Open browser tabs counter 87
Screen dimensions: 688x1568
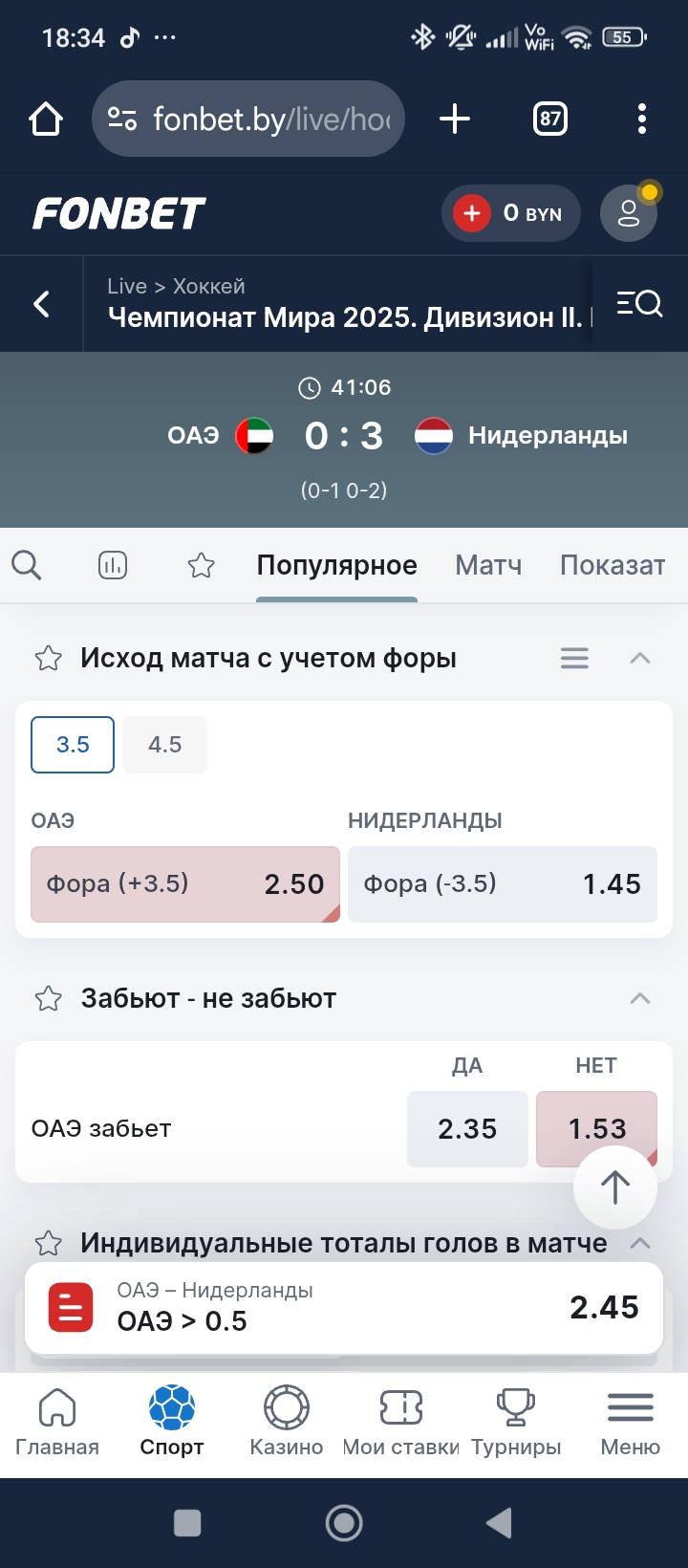pyautogui.click(x=549, y=119)
